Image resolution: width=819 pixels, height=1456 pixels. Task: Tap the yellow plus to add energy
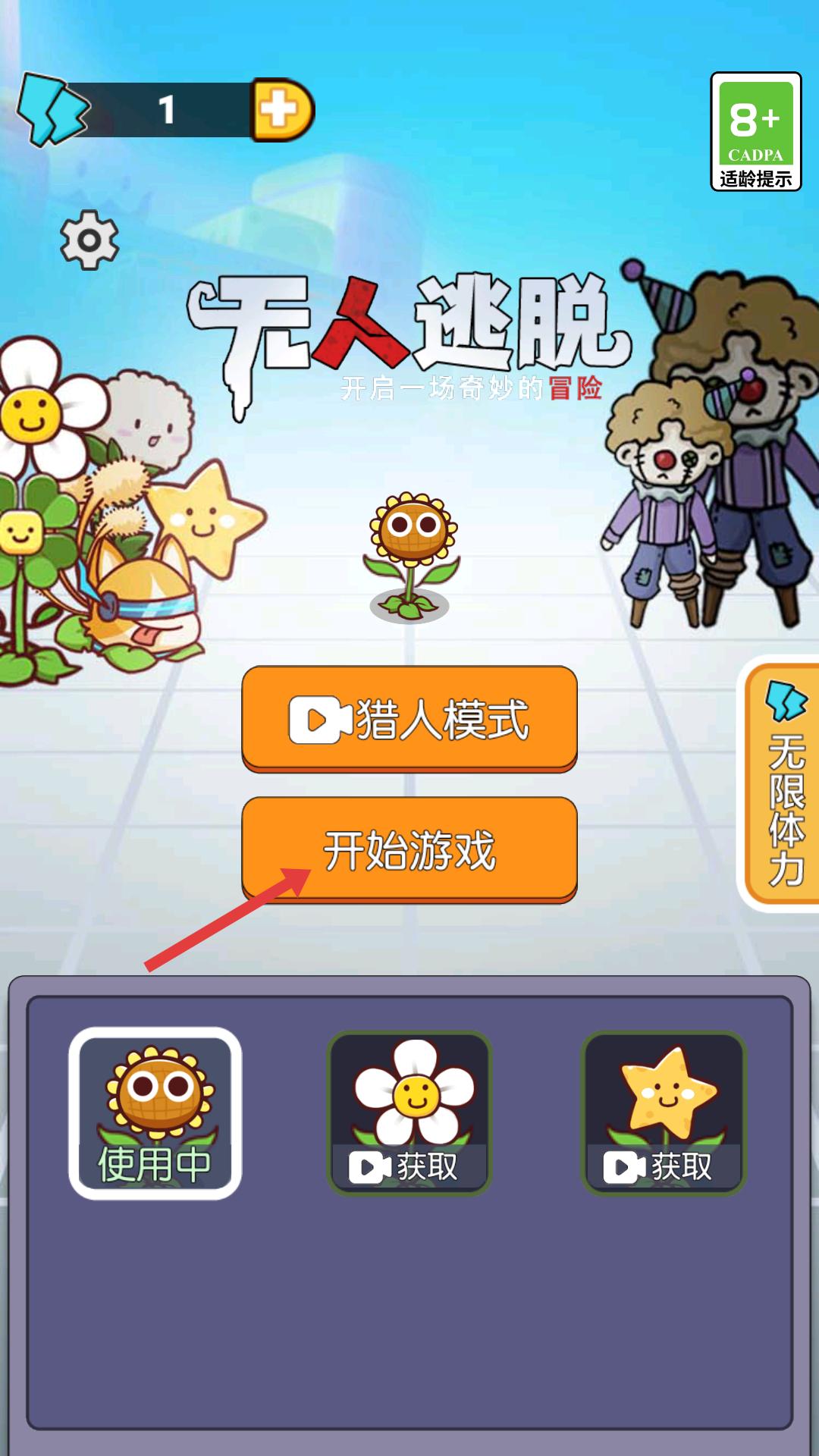tap(282, 110)
